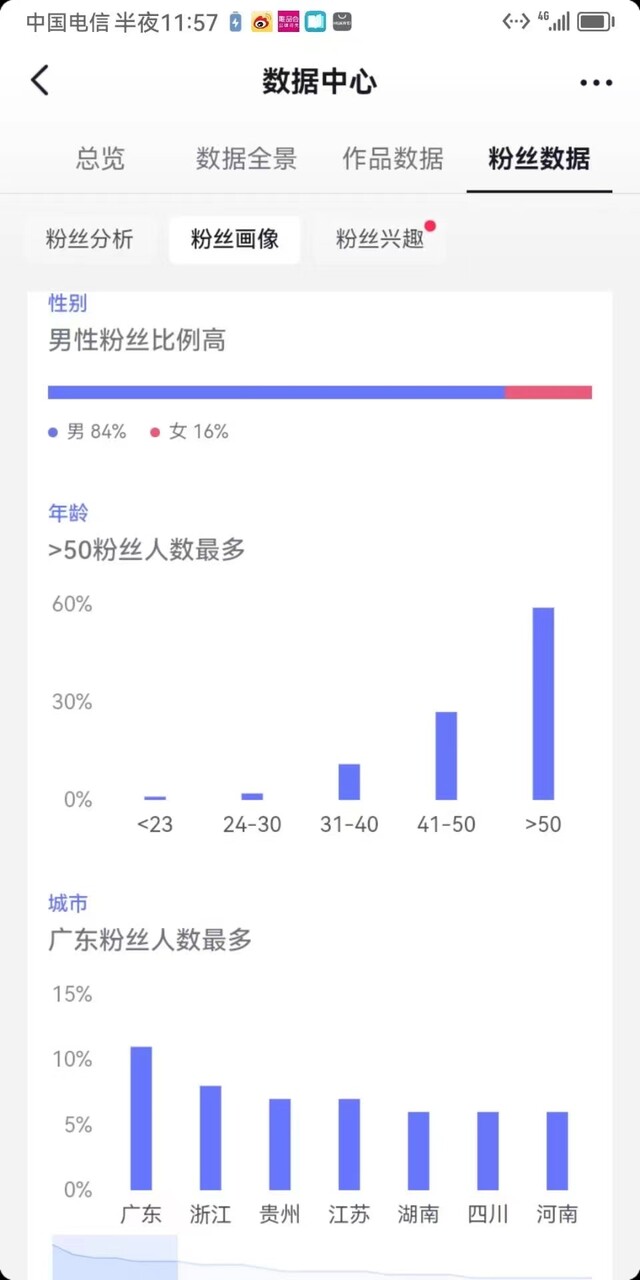
Task: Go back using the arrow icon
Action: point(40,81)
